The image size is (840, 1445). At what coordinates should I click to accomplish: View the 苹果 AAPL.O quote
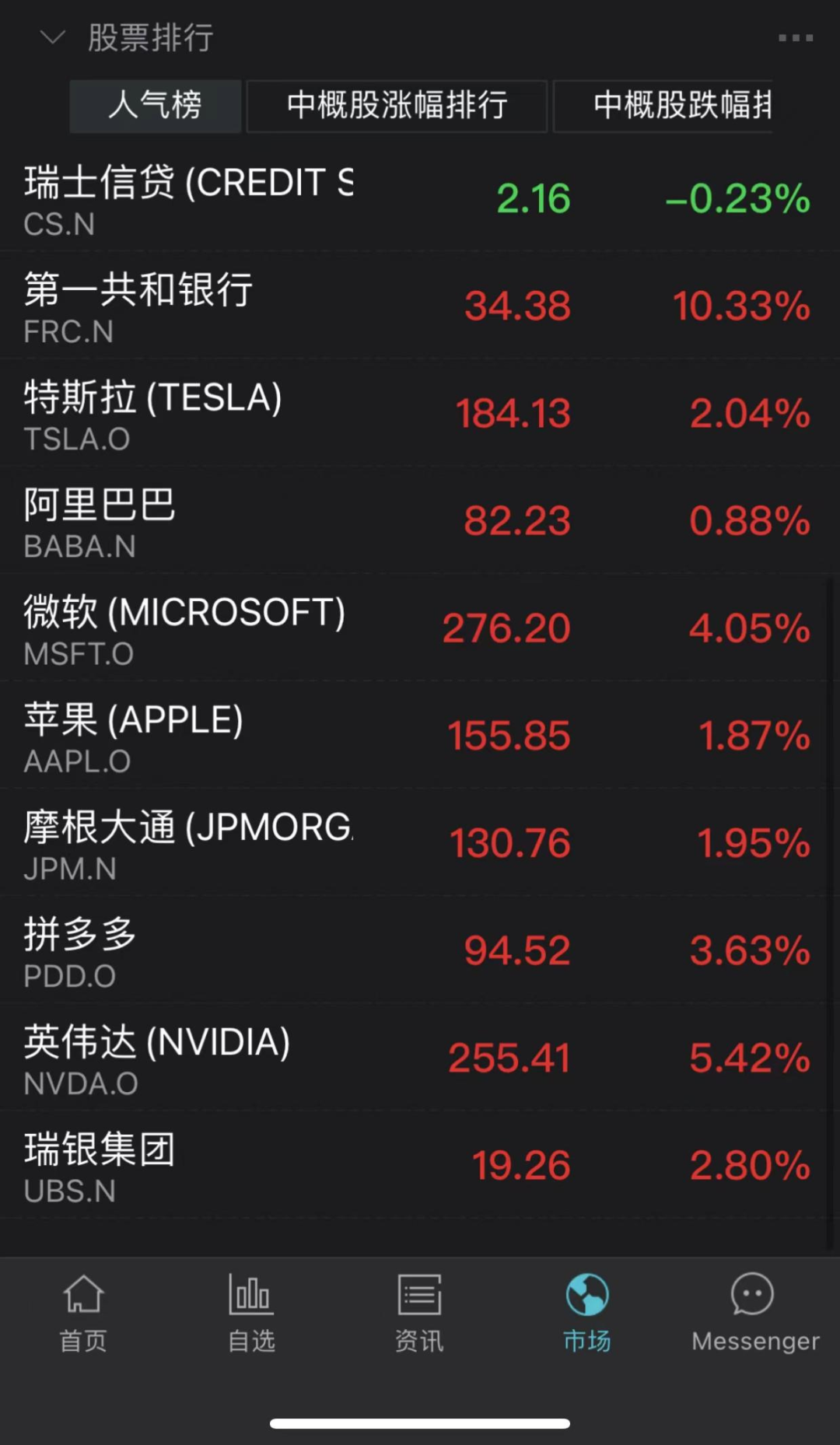pyautogui.click(x=420, y=736)
